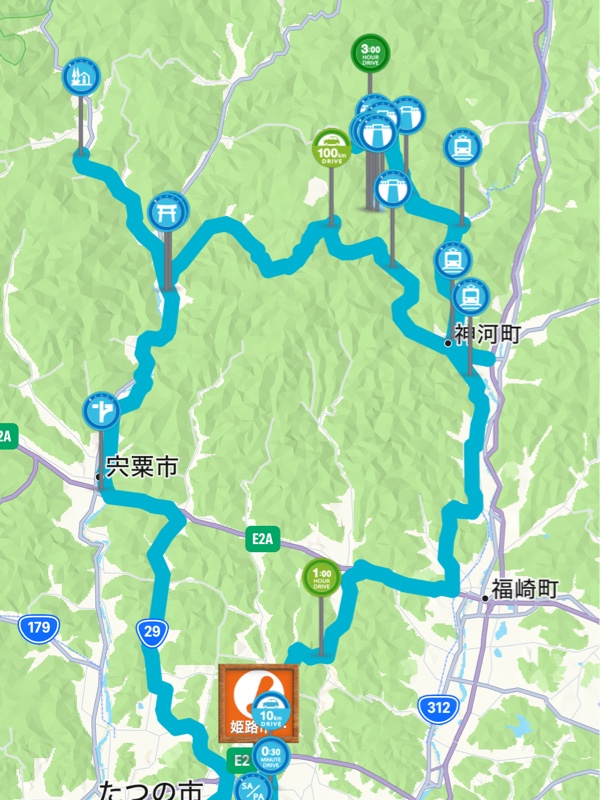
Task: Open the 3:00 hour drive marker
Action: tap(369, 52)
